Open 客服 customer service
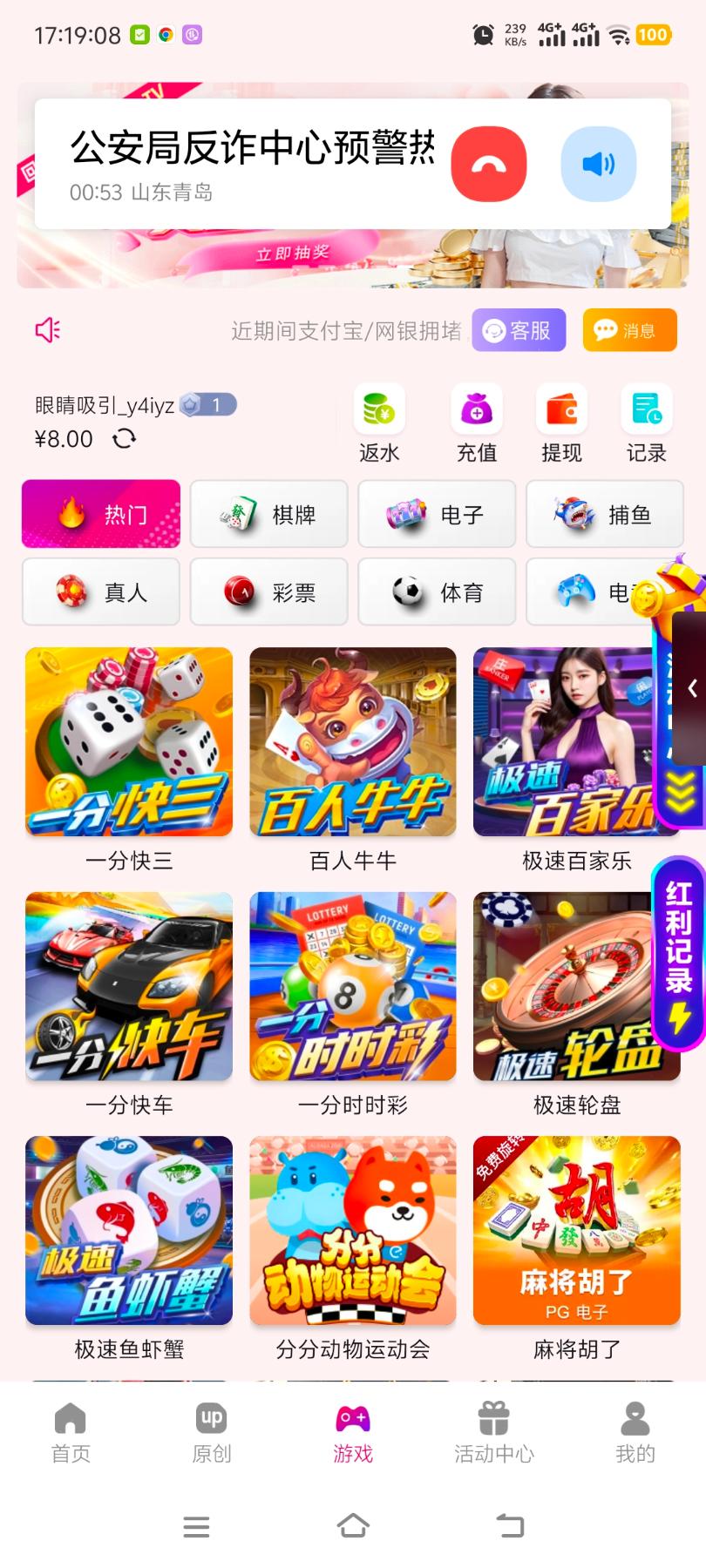 (519, 330)
